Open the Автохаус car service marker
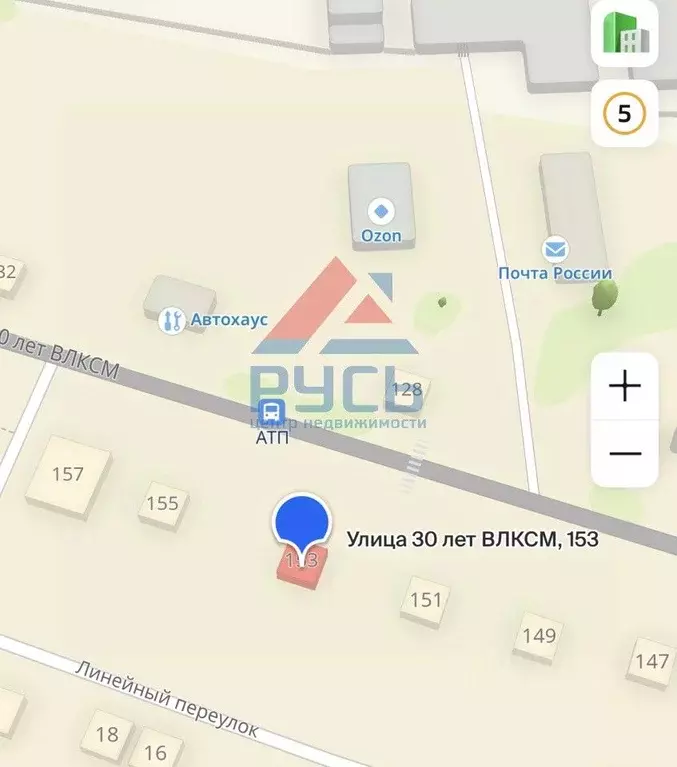The height and width of the screenshot is (767, 677). click(173, 321)
